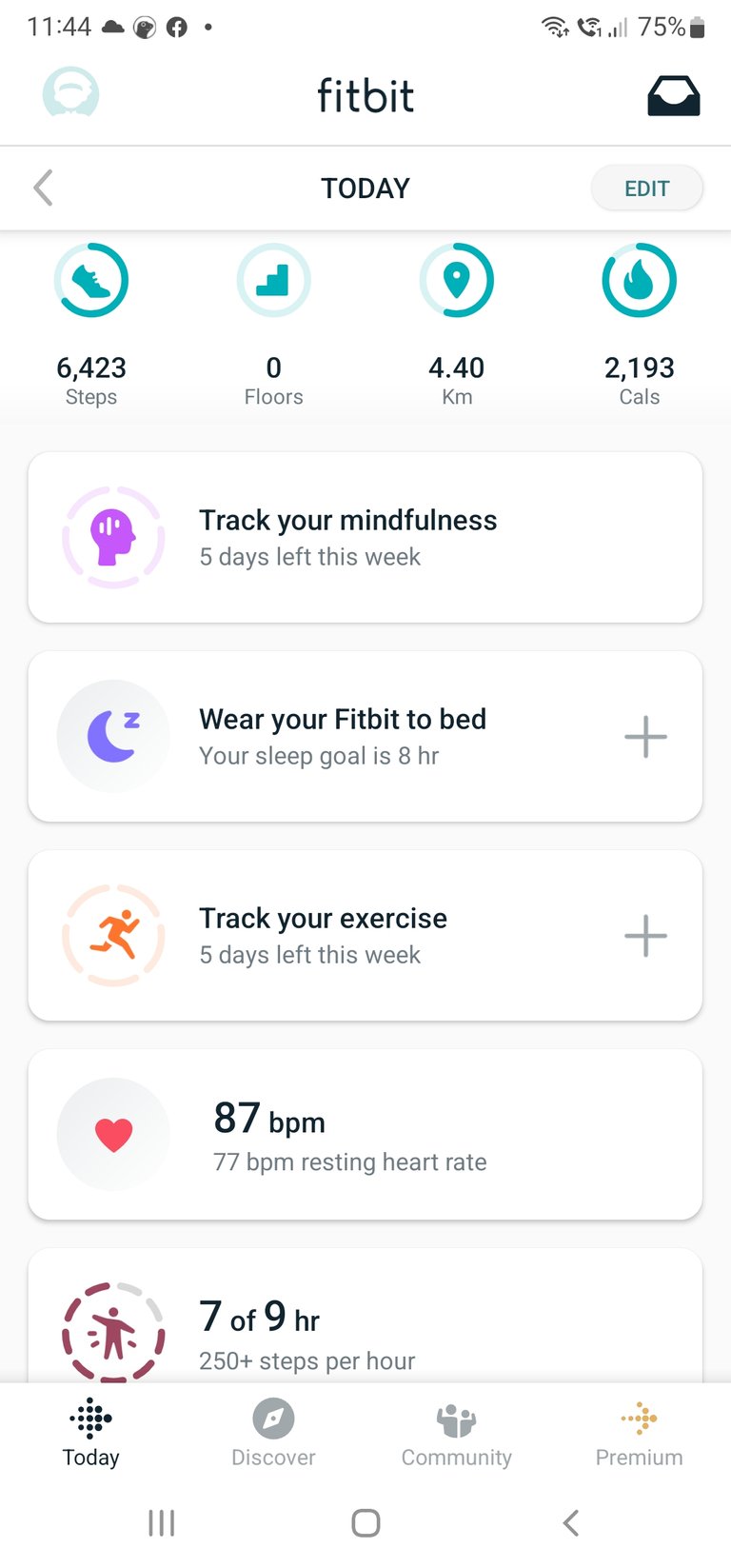The image size is (731, 1568).
Task: Add a sleep log with the plus icon
Action: pos(645,737)
